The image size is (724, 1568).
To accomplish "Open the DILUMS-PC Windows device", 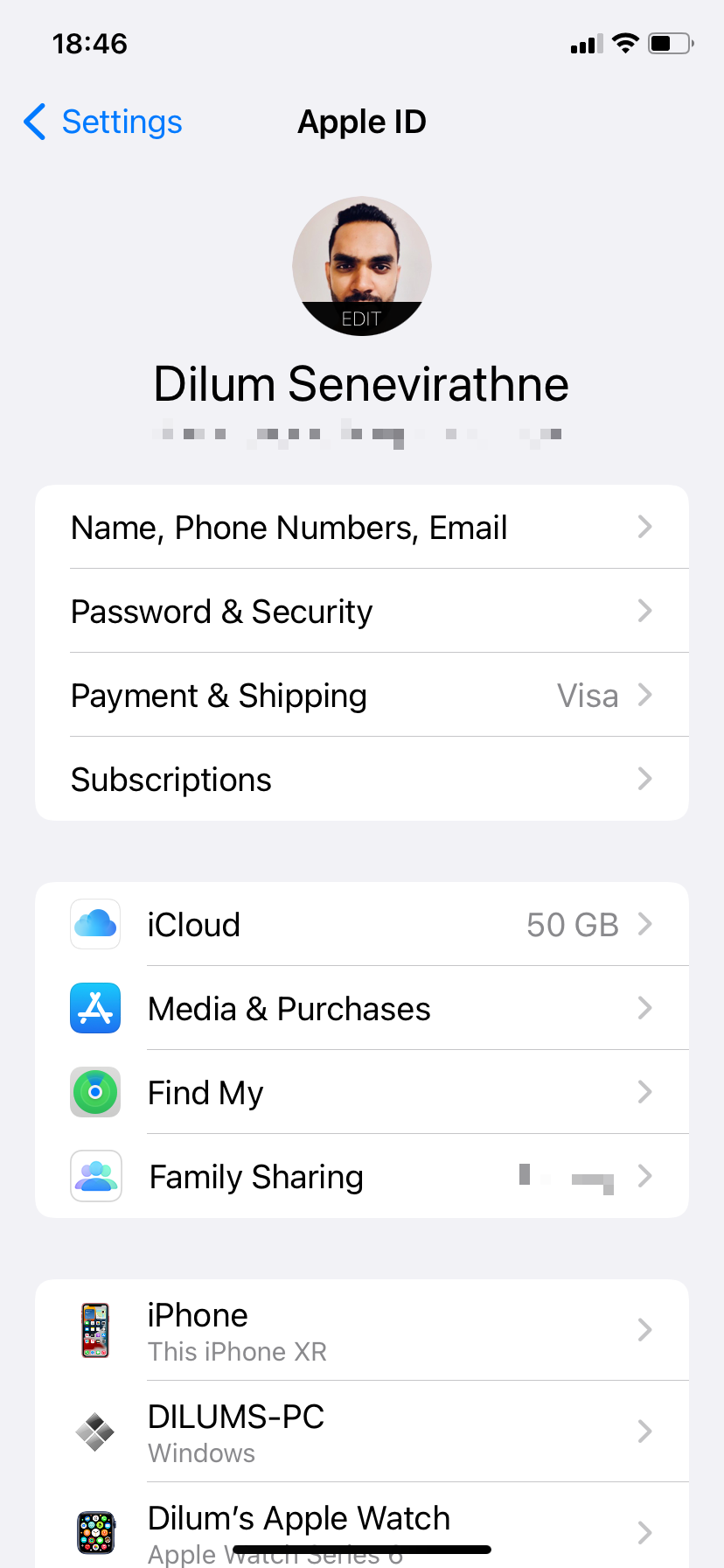I will 361,1432.
